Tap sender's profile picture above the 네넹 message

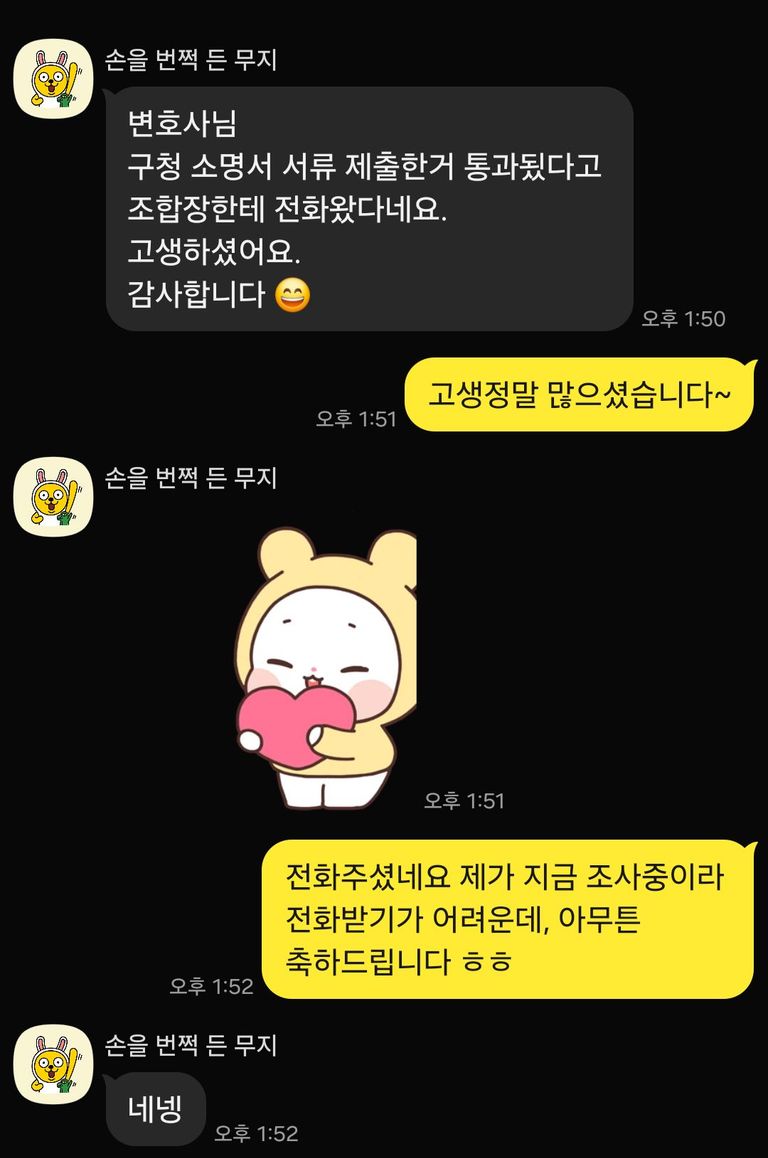(52, 1064)
